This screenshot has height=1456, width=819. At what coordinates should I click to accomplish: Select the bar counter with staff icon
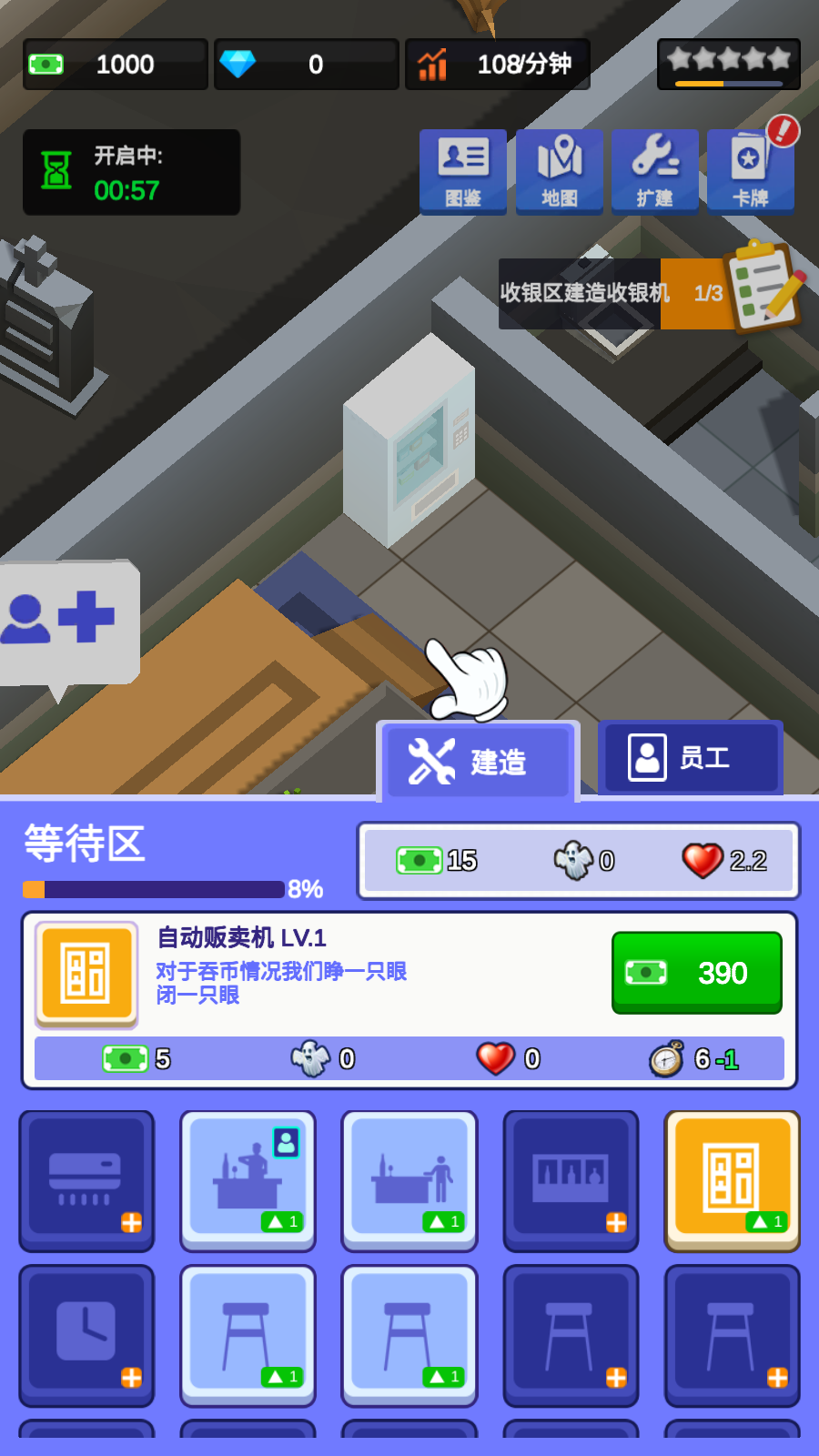(x=248, y=1180)
